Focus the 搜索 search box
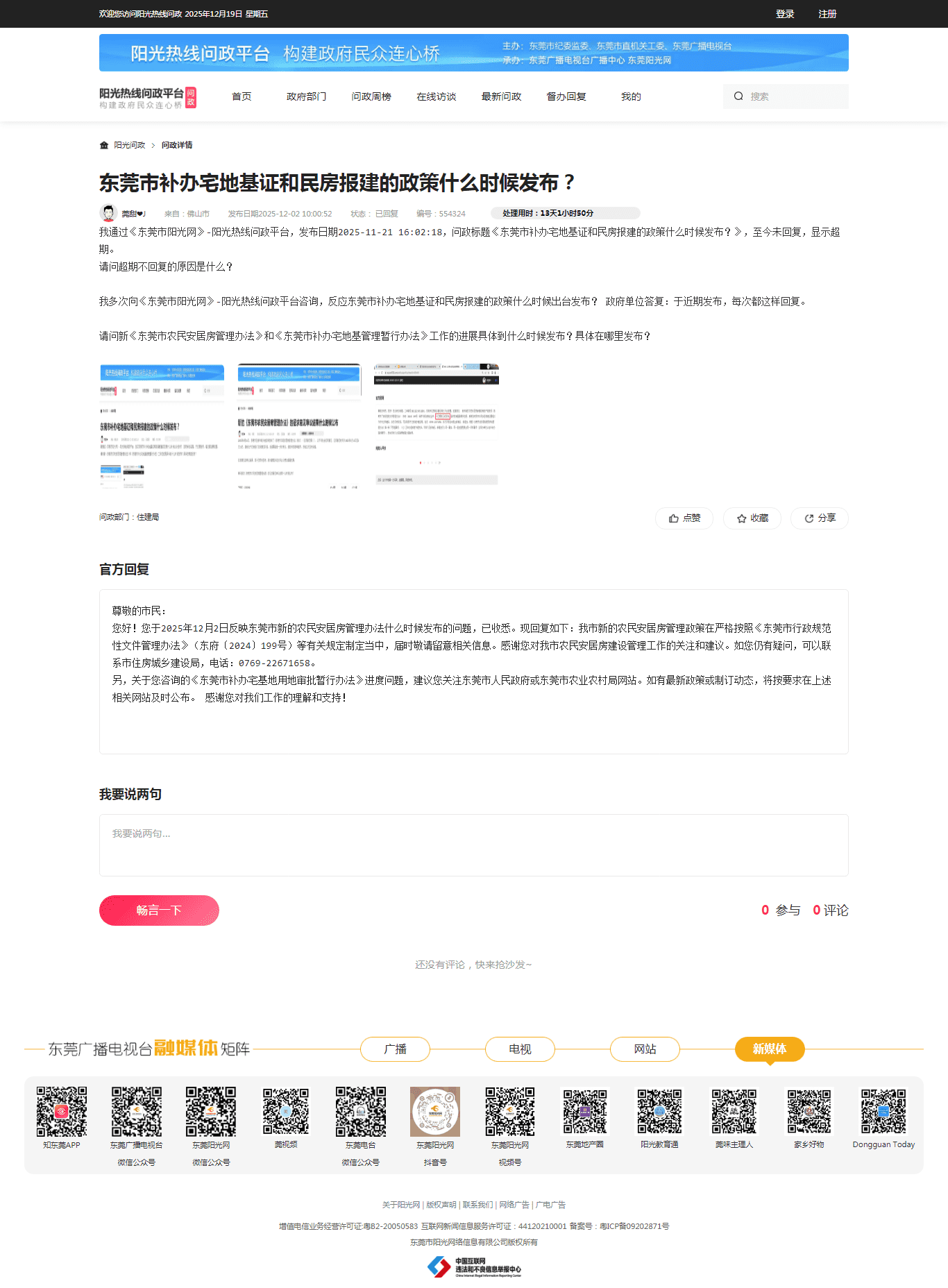The image size is (948, 1288). point(791,96)
